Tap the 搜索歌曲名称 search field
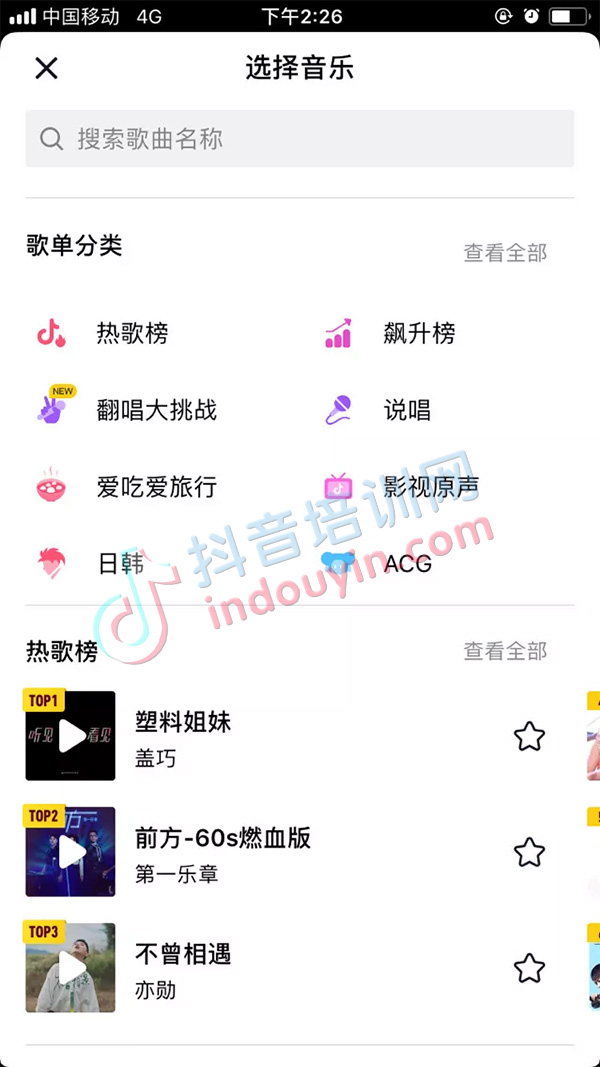600x1067 pixels. (300, 138)
